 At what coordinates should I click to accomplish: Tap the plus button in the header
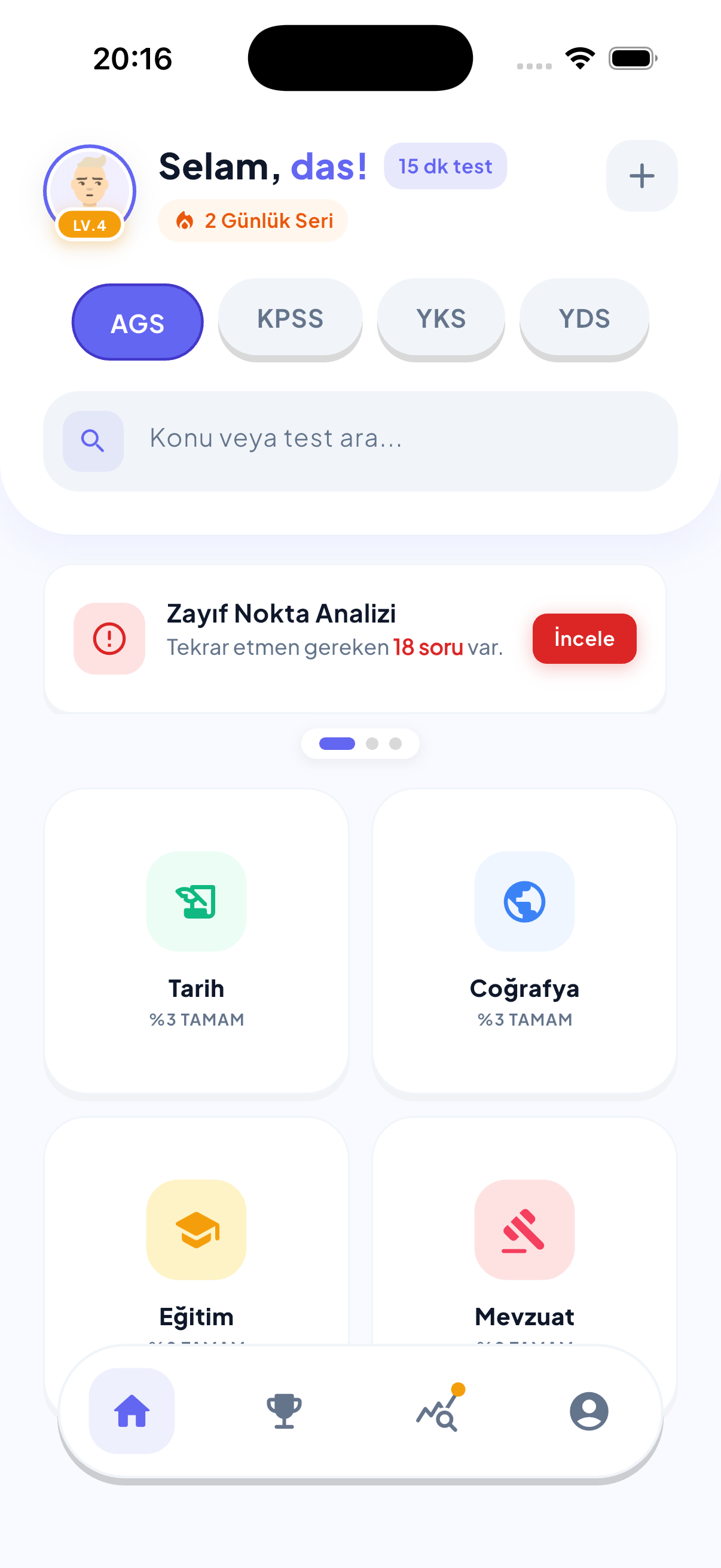click(641, 176)
